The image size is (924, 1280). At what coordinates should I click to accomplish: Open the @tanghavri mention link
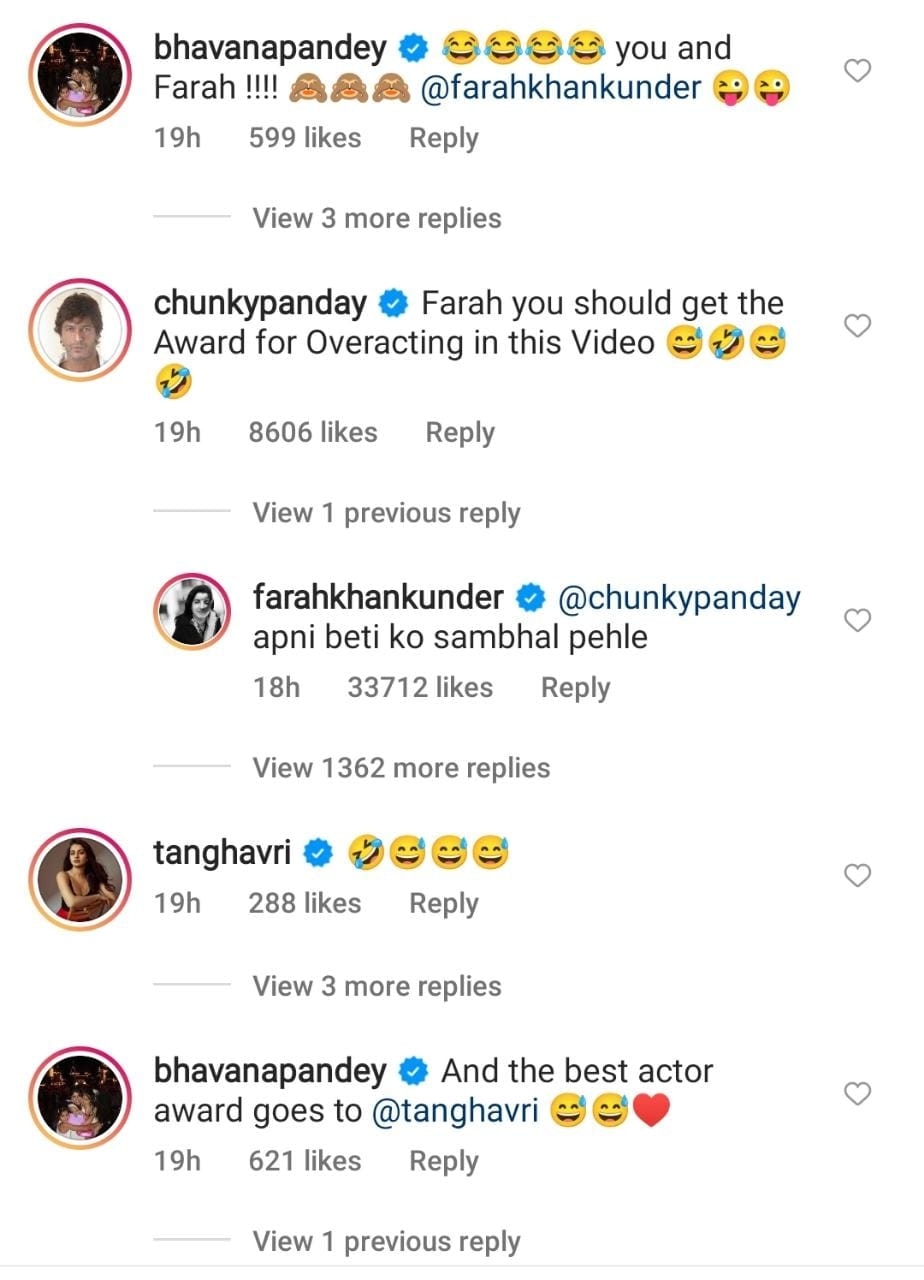457,1112
